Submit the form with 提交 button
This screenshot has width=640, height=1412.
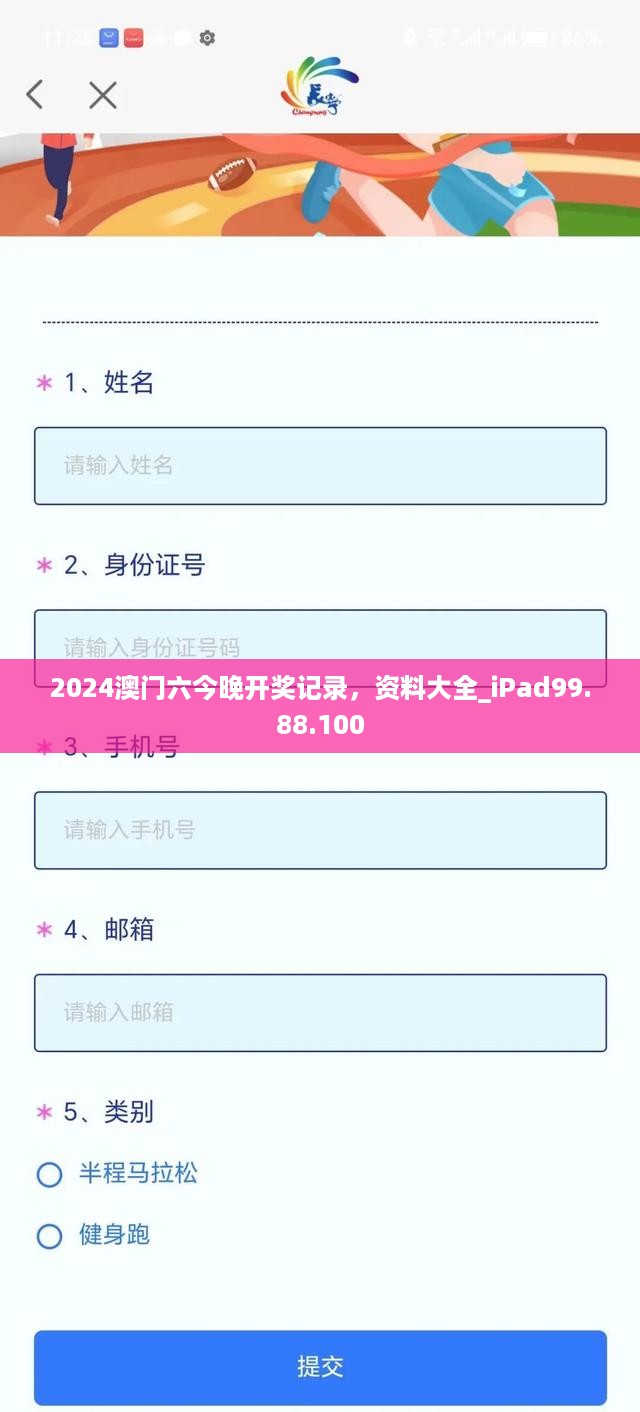coord(320,1366)
